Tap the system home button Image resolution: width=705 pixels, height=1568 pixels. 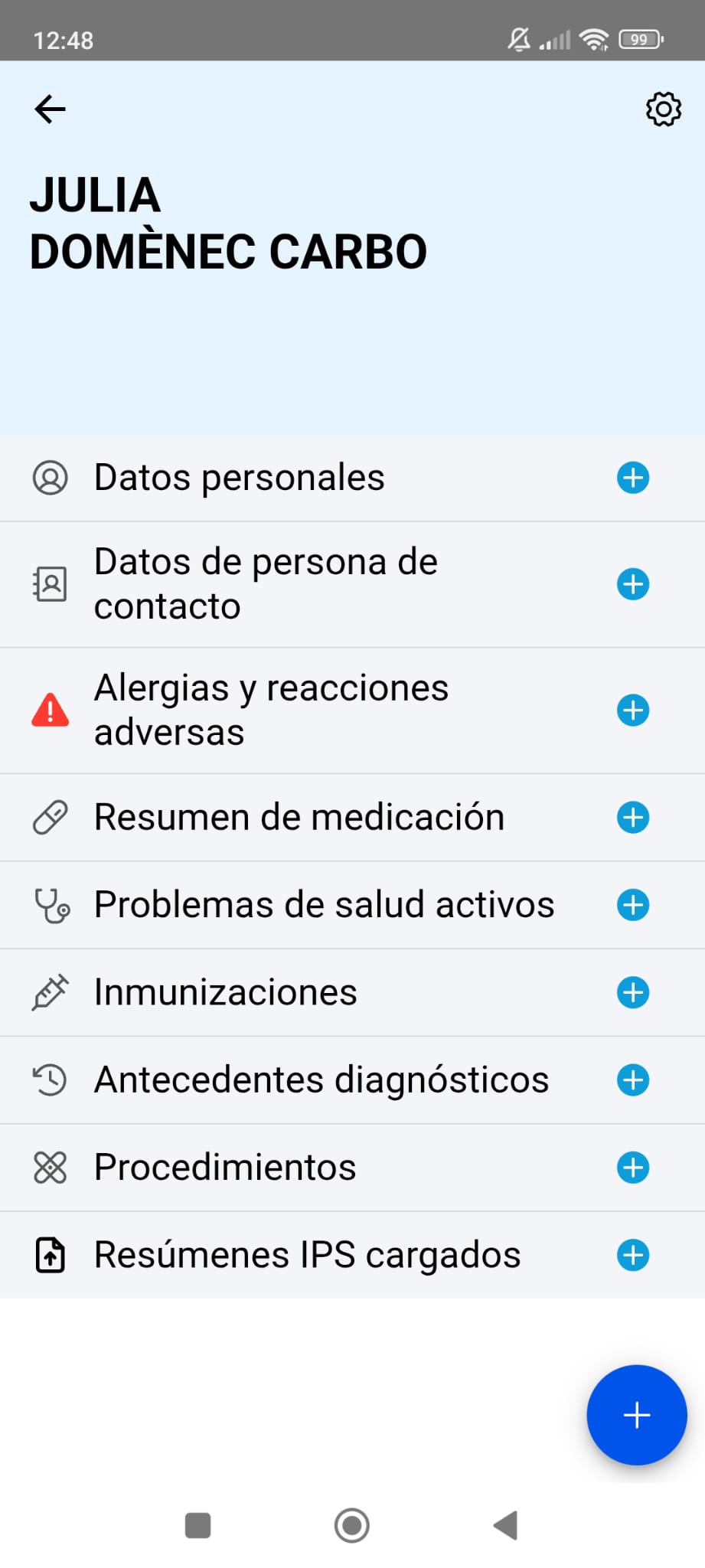352,1525
